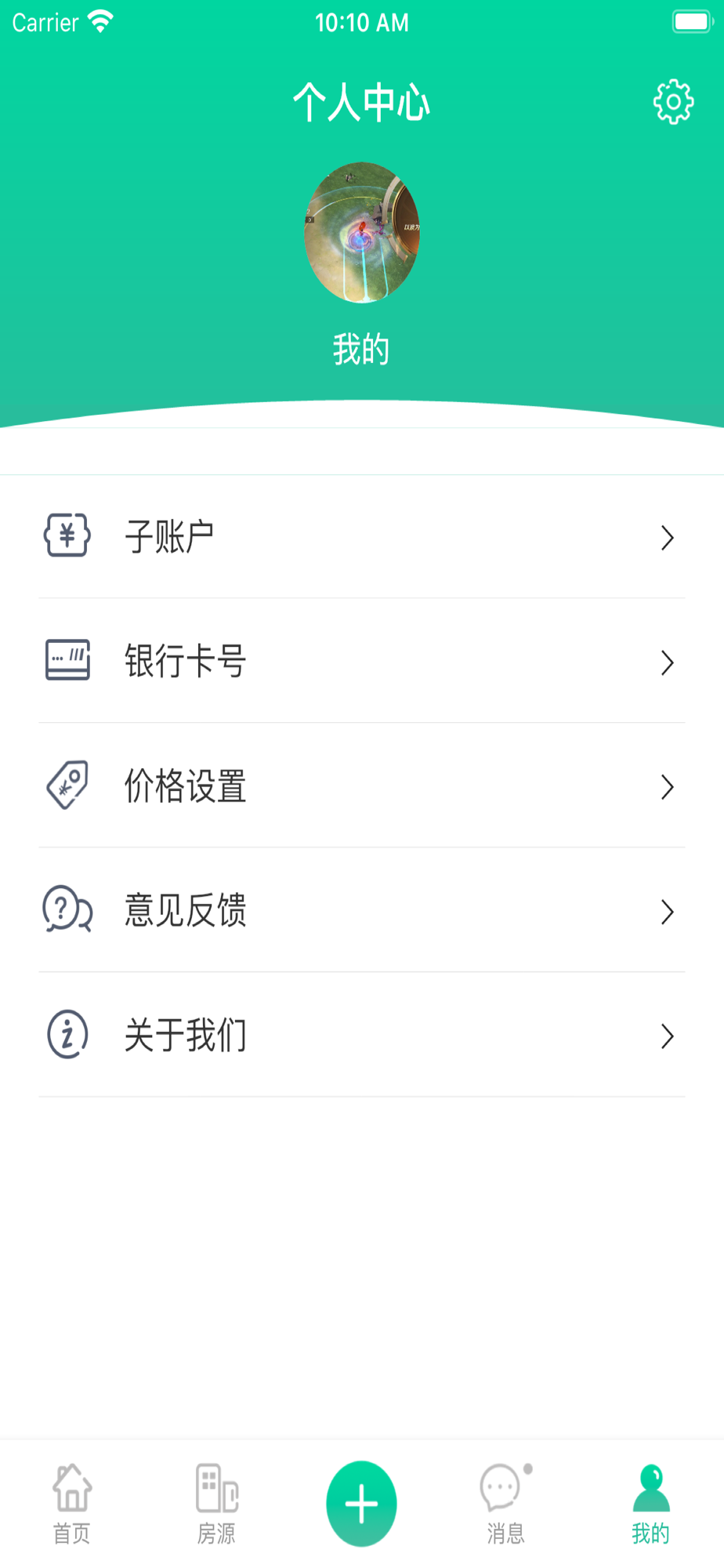Tap the profile avatar picture
This screenshot has height=1568, width=724.
[x=362, y=233]
